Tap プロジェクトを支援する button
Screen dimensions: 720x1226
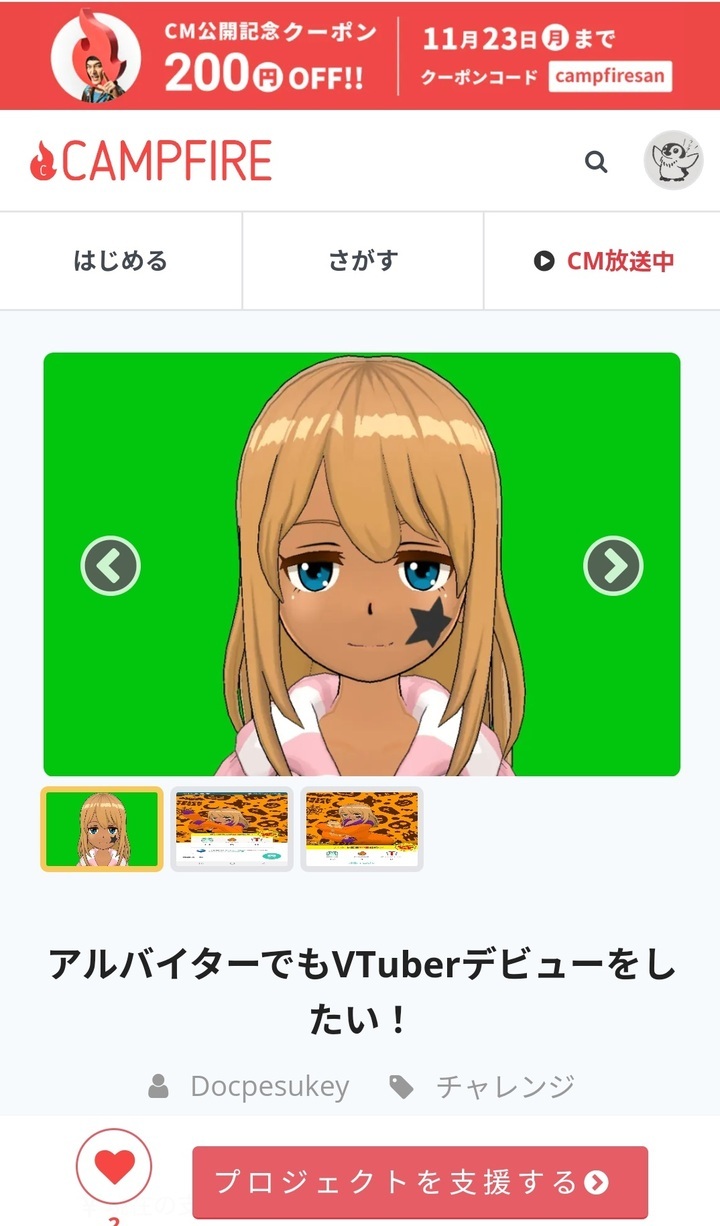tap(420, 1182)
